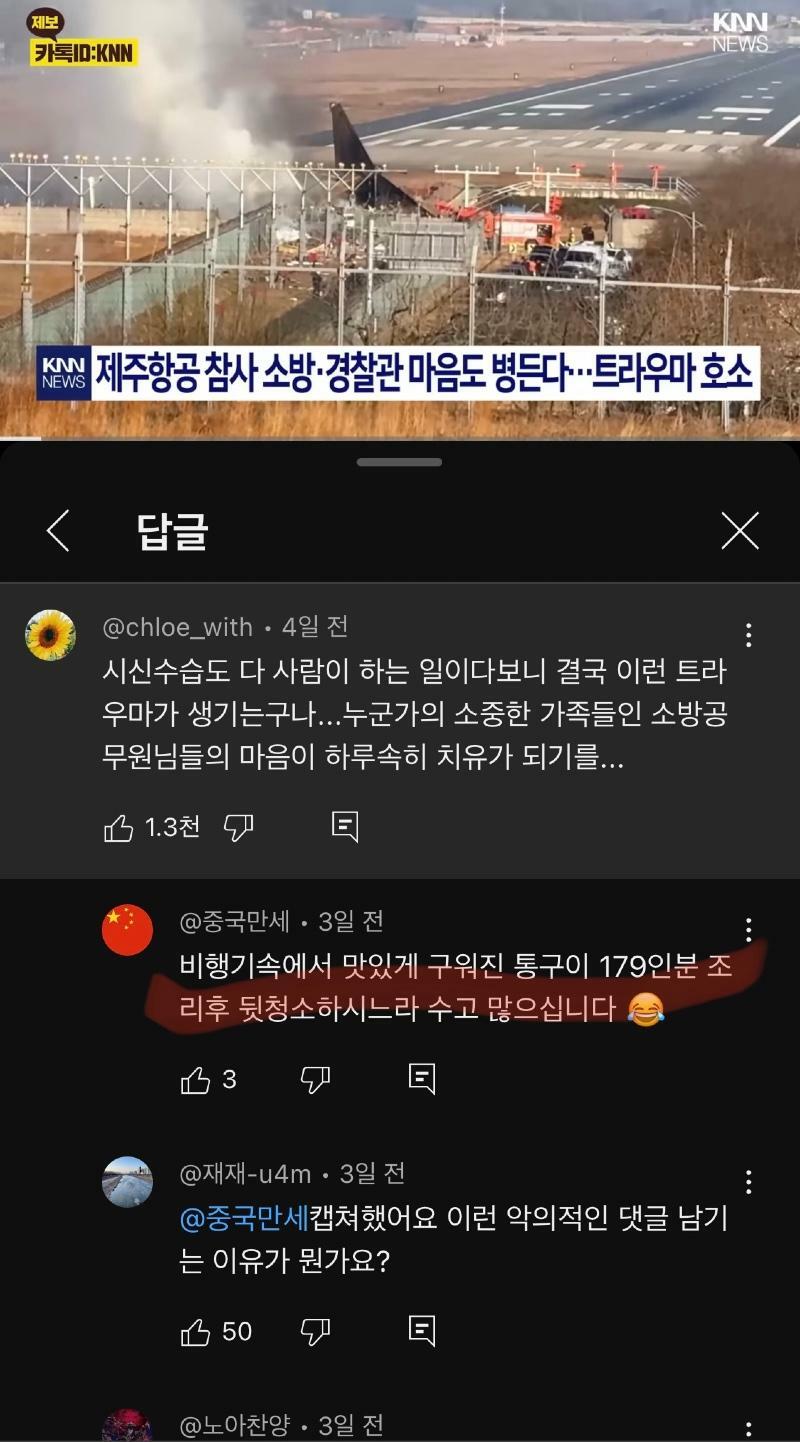Open options menu for @노아찬양's reply
Image resolution: width=800 pixels, height=1442 pixels.
click(748, 1428)
